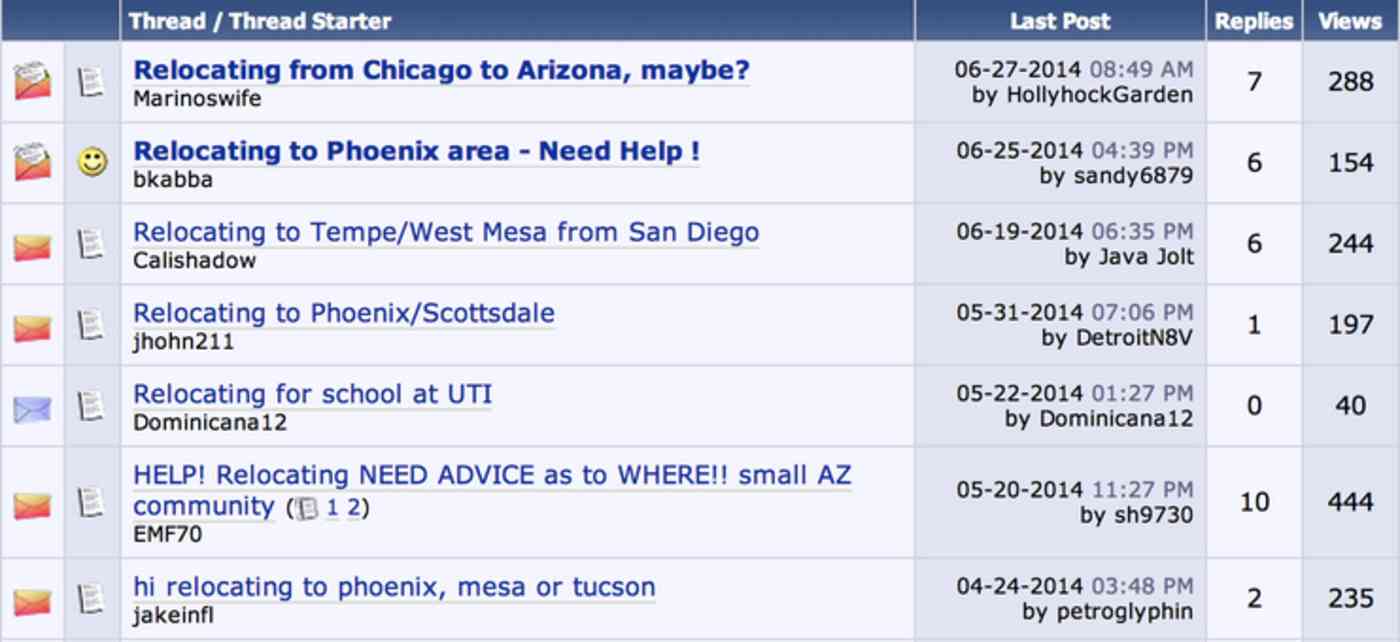Open the Relocating from Chicago to Arizona thread
Image resolution: width=1400 pixels, height=642 pixels.
pos(441,71)
